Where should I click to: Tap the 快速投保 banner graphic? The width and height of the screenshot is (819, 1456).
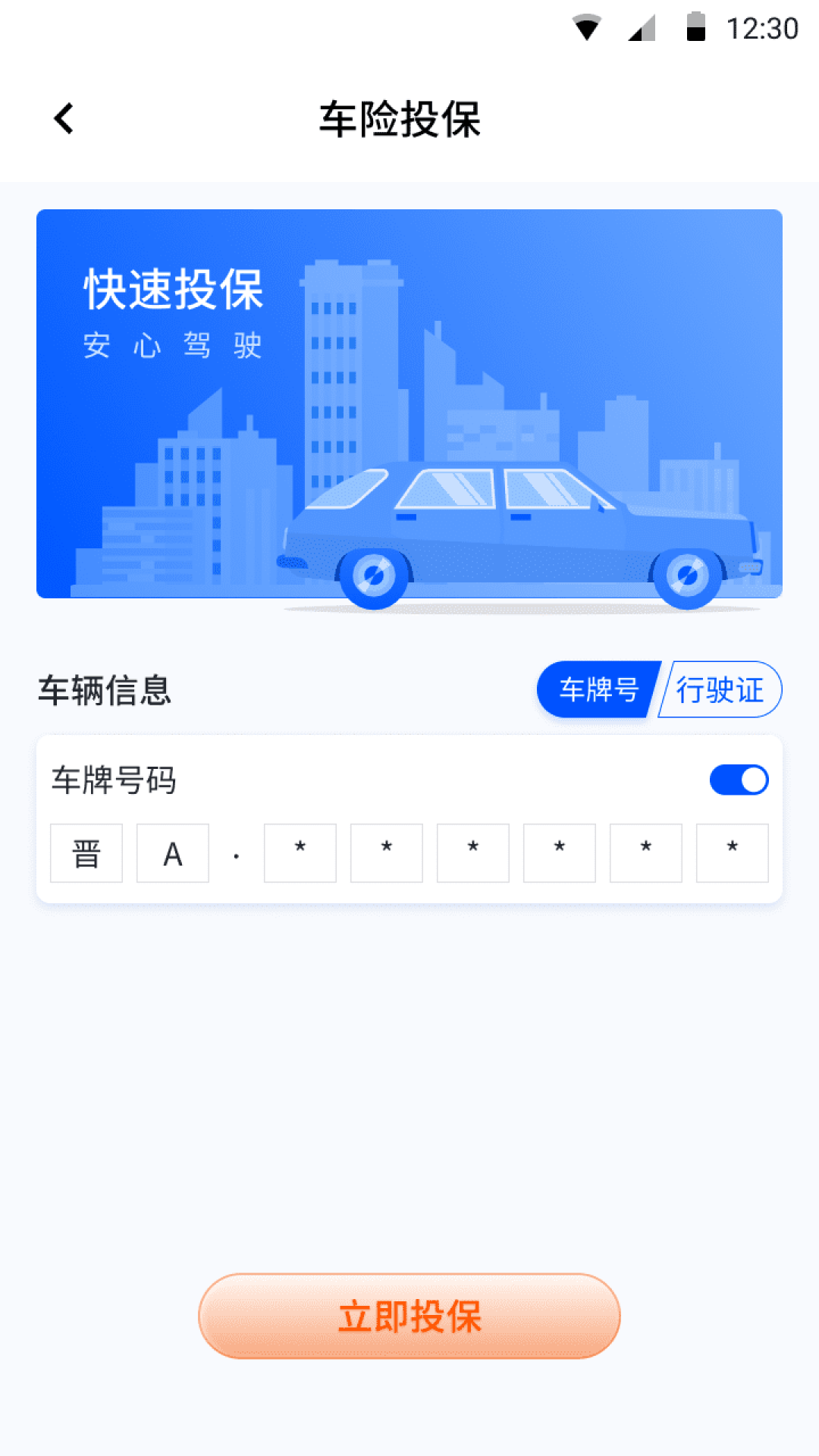click(173, 290)
